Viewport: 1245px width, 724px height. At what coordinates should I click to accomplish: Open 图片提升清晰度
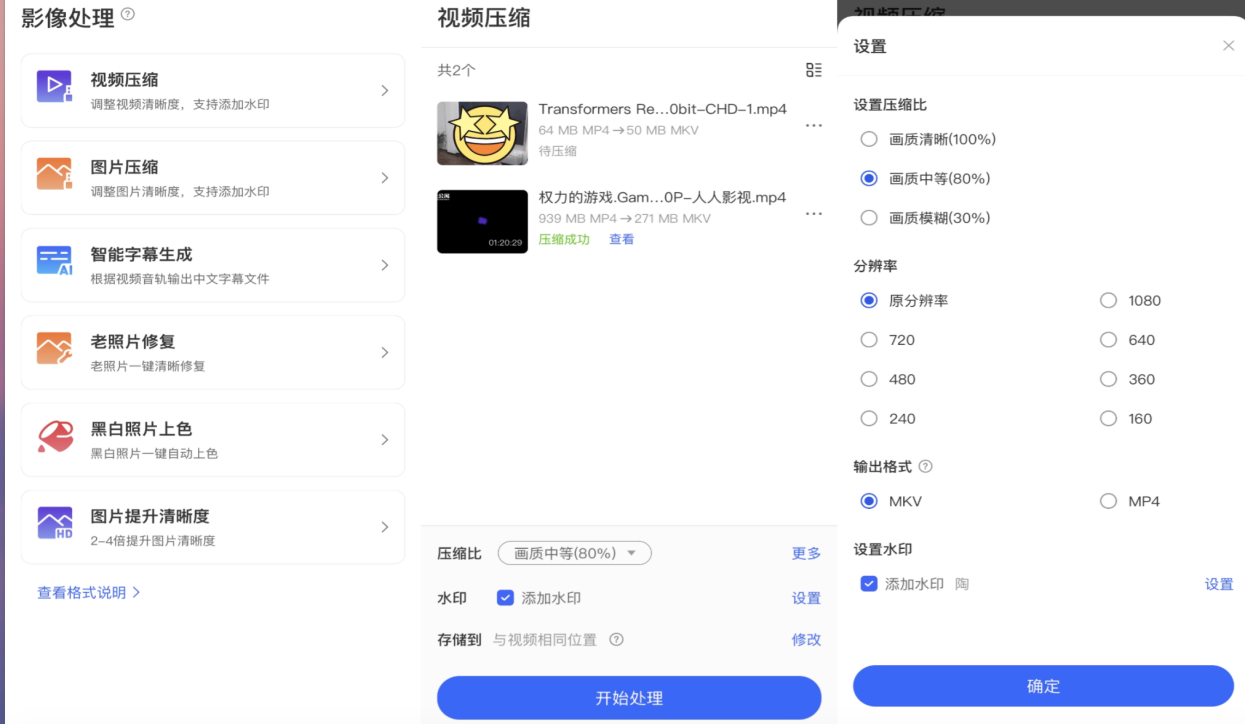[x=212, y=527]
